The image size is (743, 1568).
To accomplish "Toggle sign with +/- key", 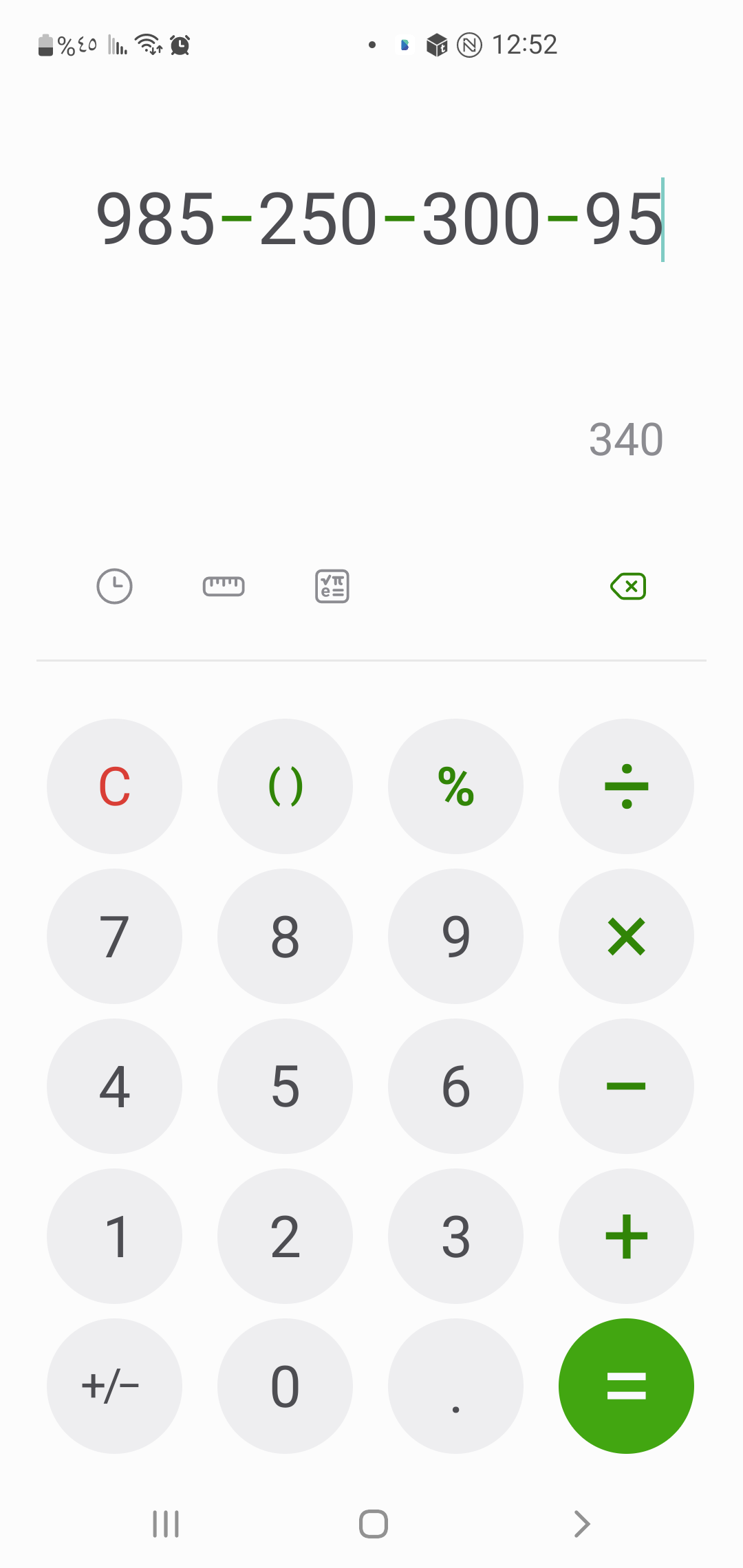I will click(x=114, y=1386).
